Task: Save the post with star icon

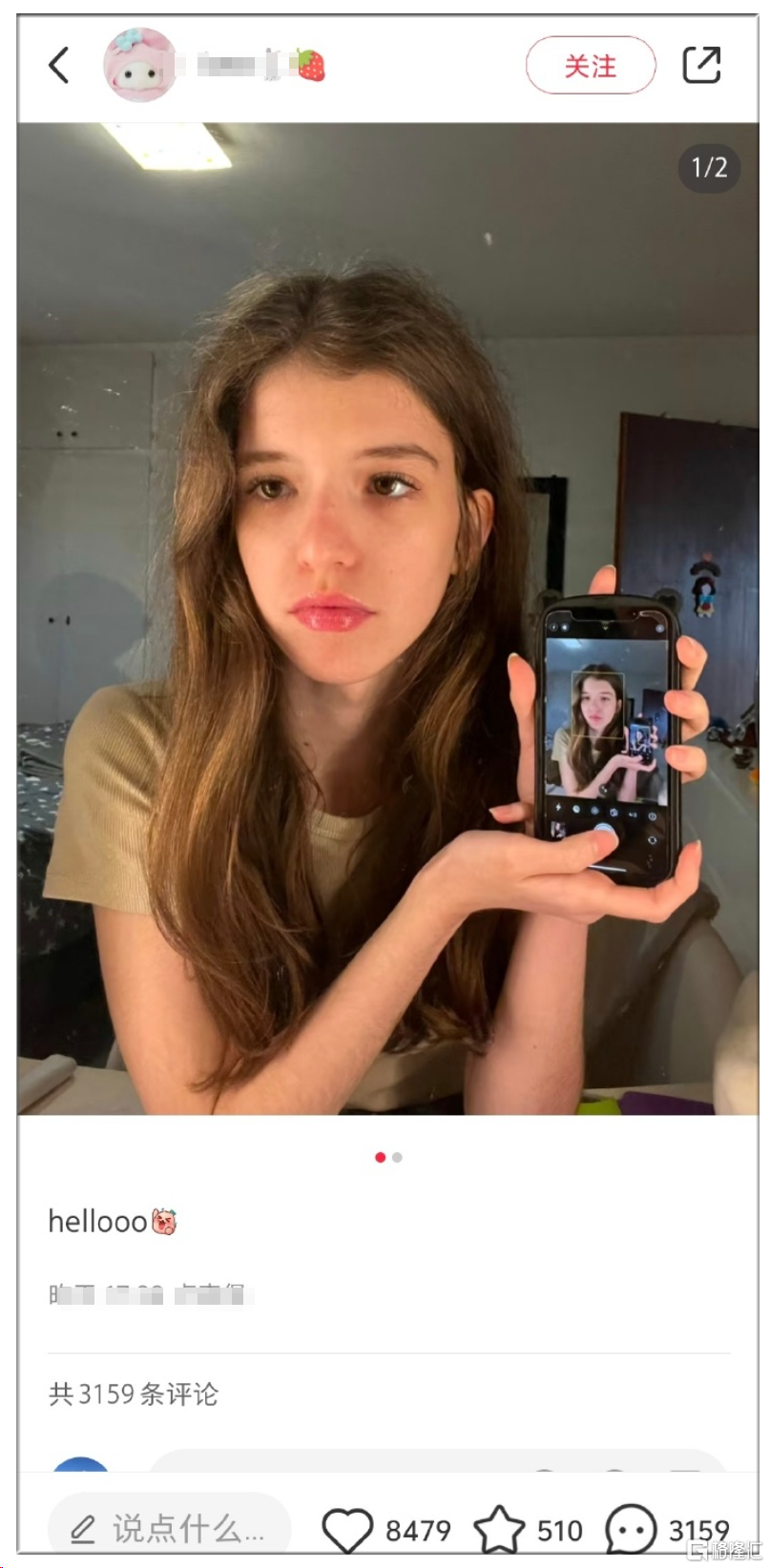Action: (499, 1530)
